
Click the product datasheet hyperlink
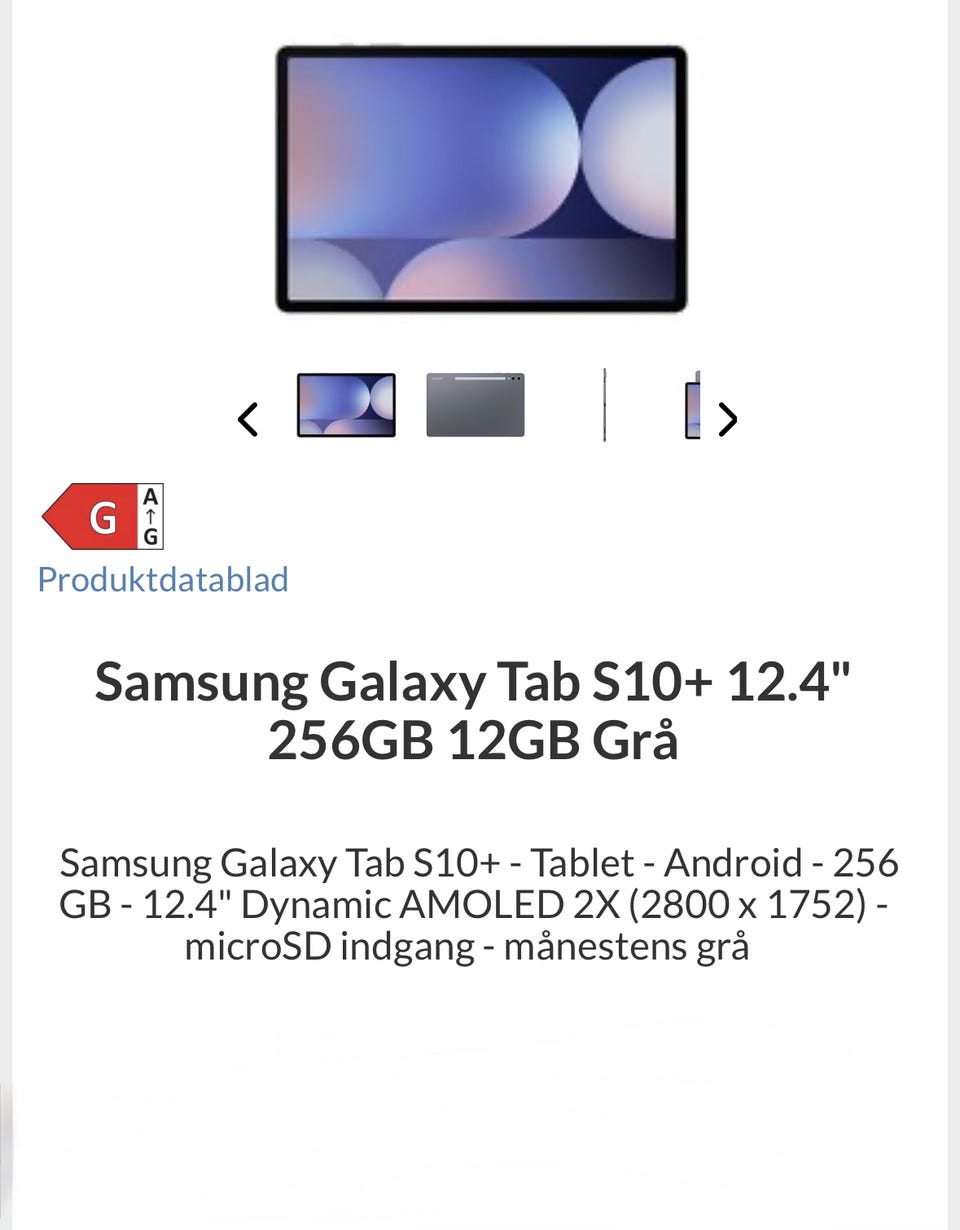click(163, 579)
